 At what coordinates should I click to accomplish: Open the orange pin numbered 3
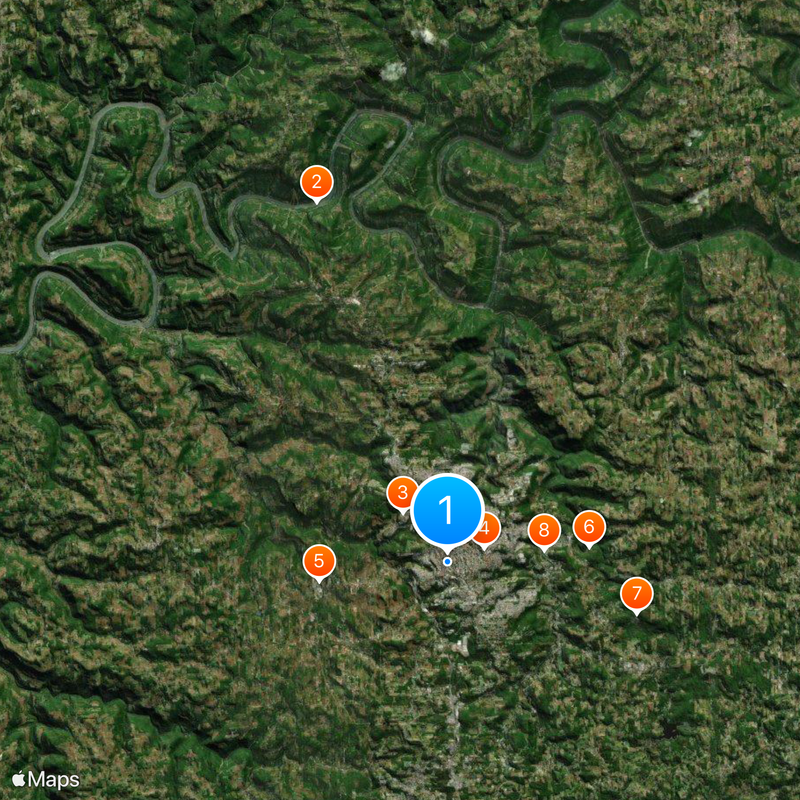400,492
